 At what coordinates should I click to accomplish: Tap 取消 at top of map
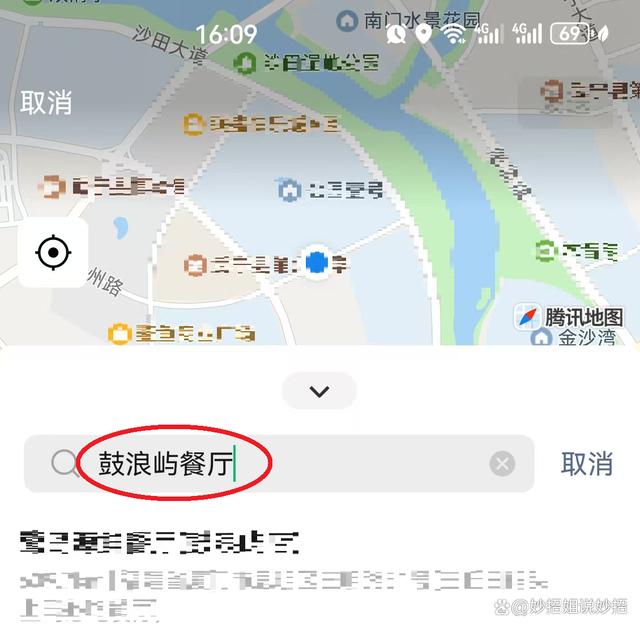point(46,103)
